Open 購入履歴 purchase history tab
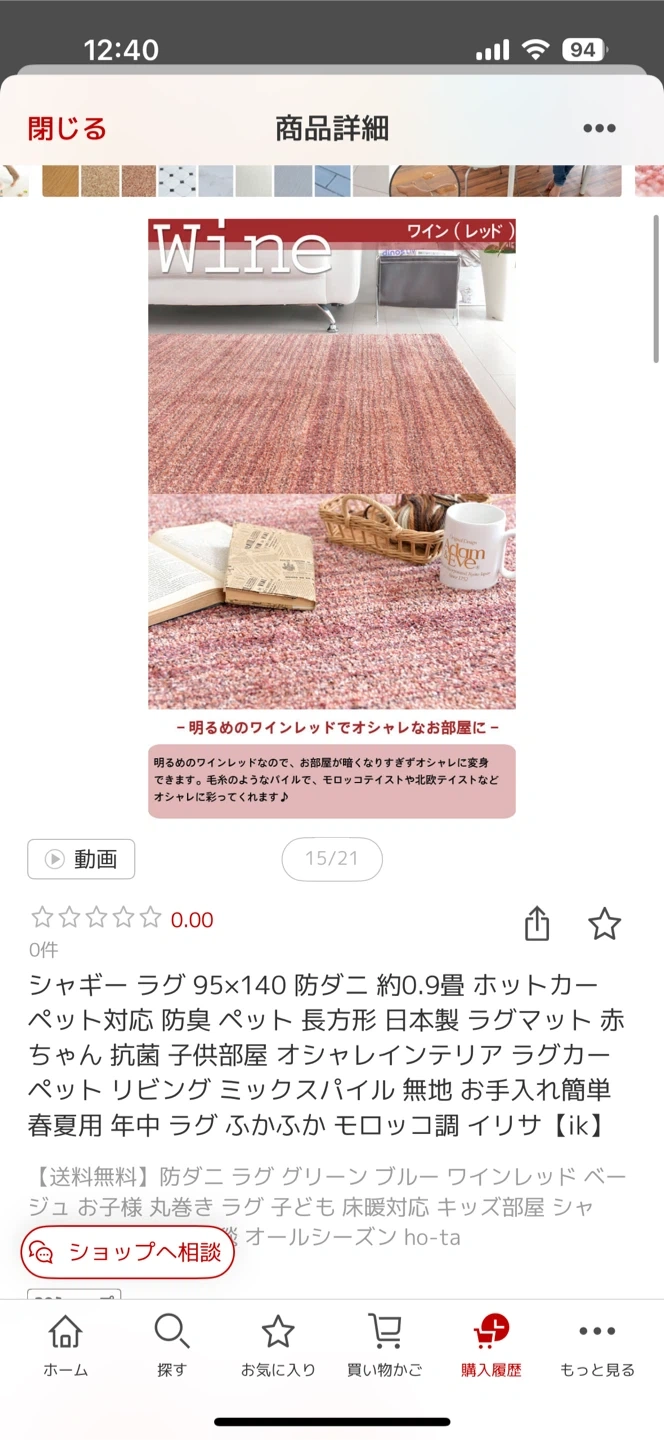664x1440 pixels. (x=491, y=1346)
